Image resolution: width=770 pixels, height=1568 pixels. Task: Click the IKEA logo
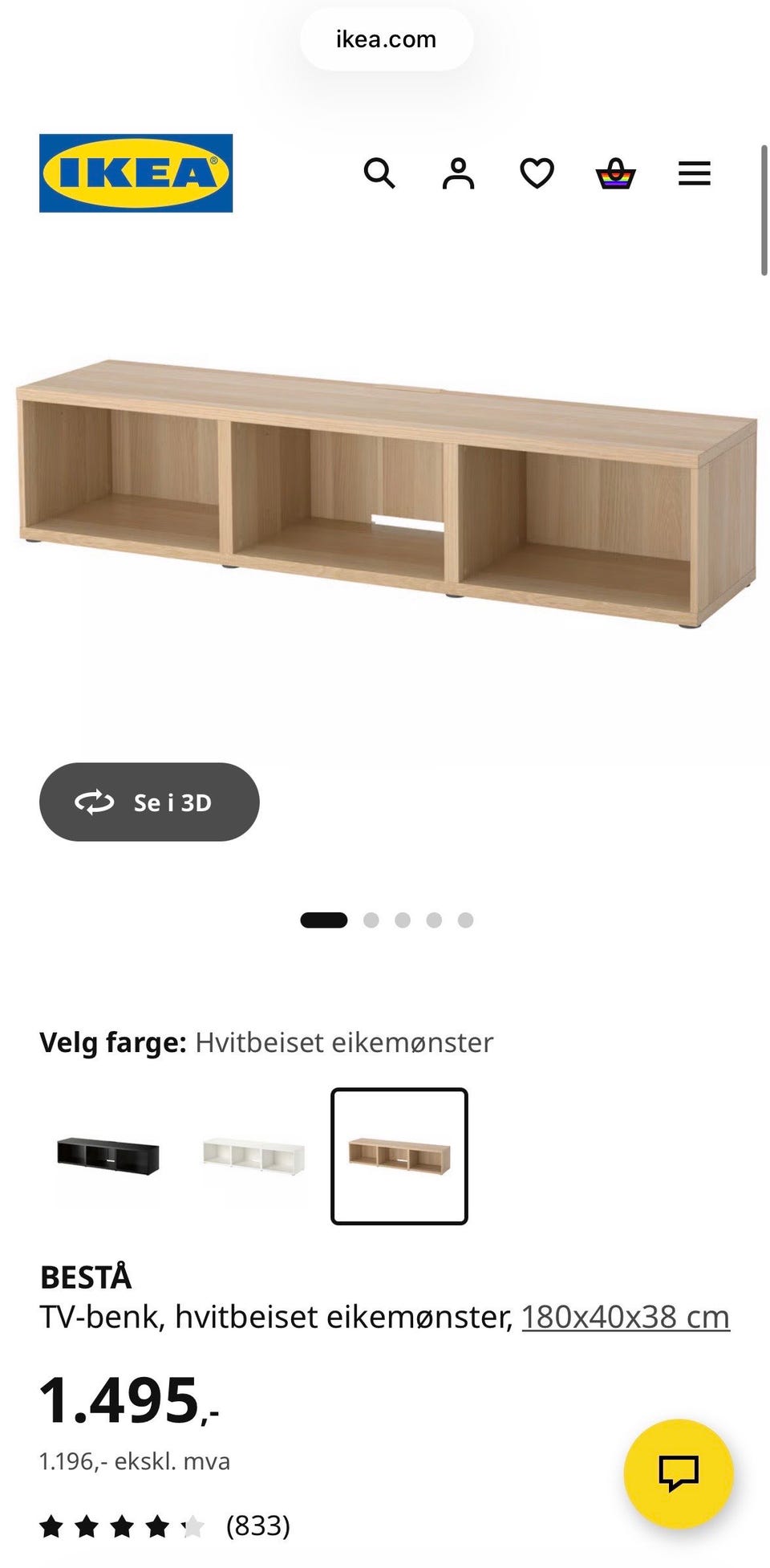135,173
